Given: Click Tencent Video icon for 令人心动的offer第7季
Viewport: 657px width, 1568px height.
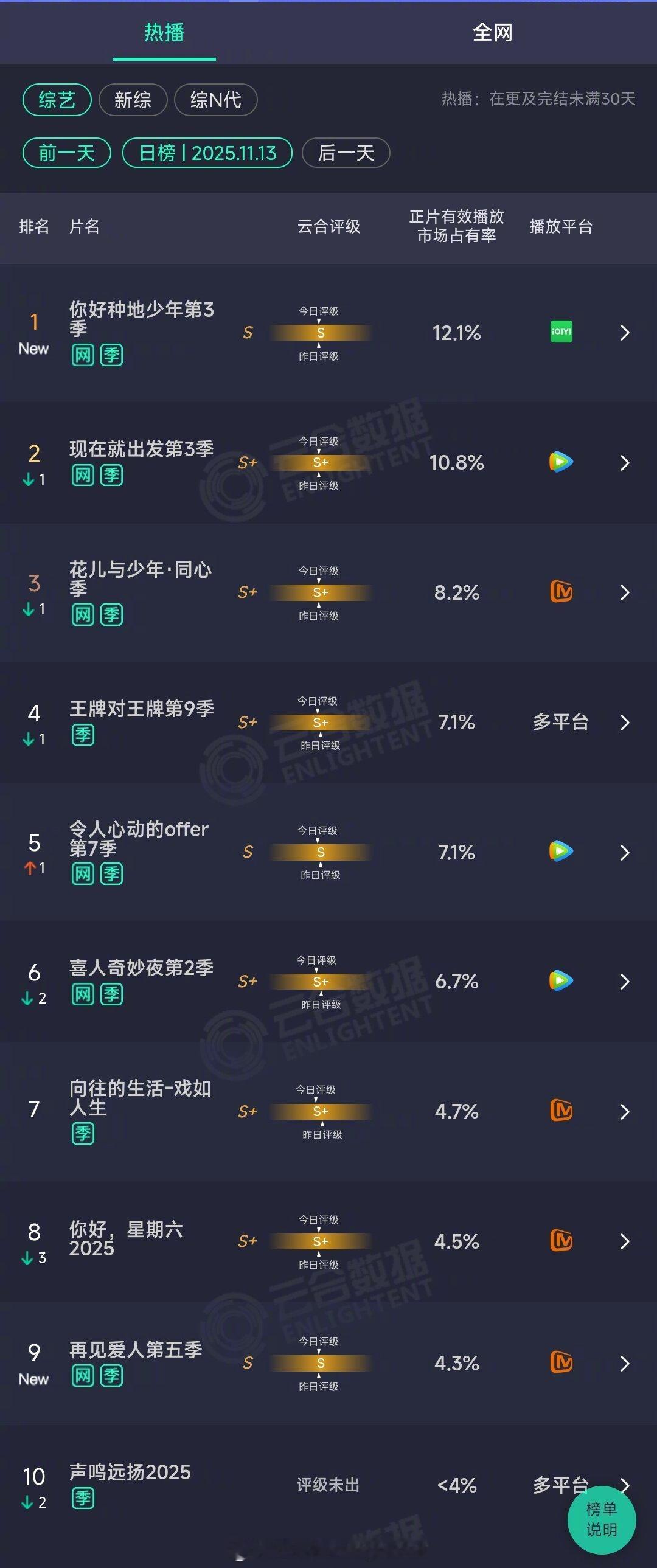Looking at the screenshot, I should click(560, 852).
